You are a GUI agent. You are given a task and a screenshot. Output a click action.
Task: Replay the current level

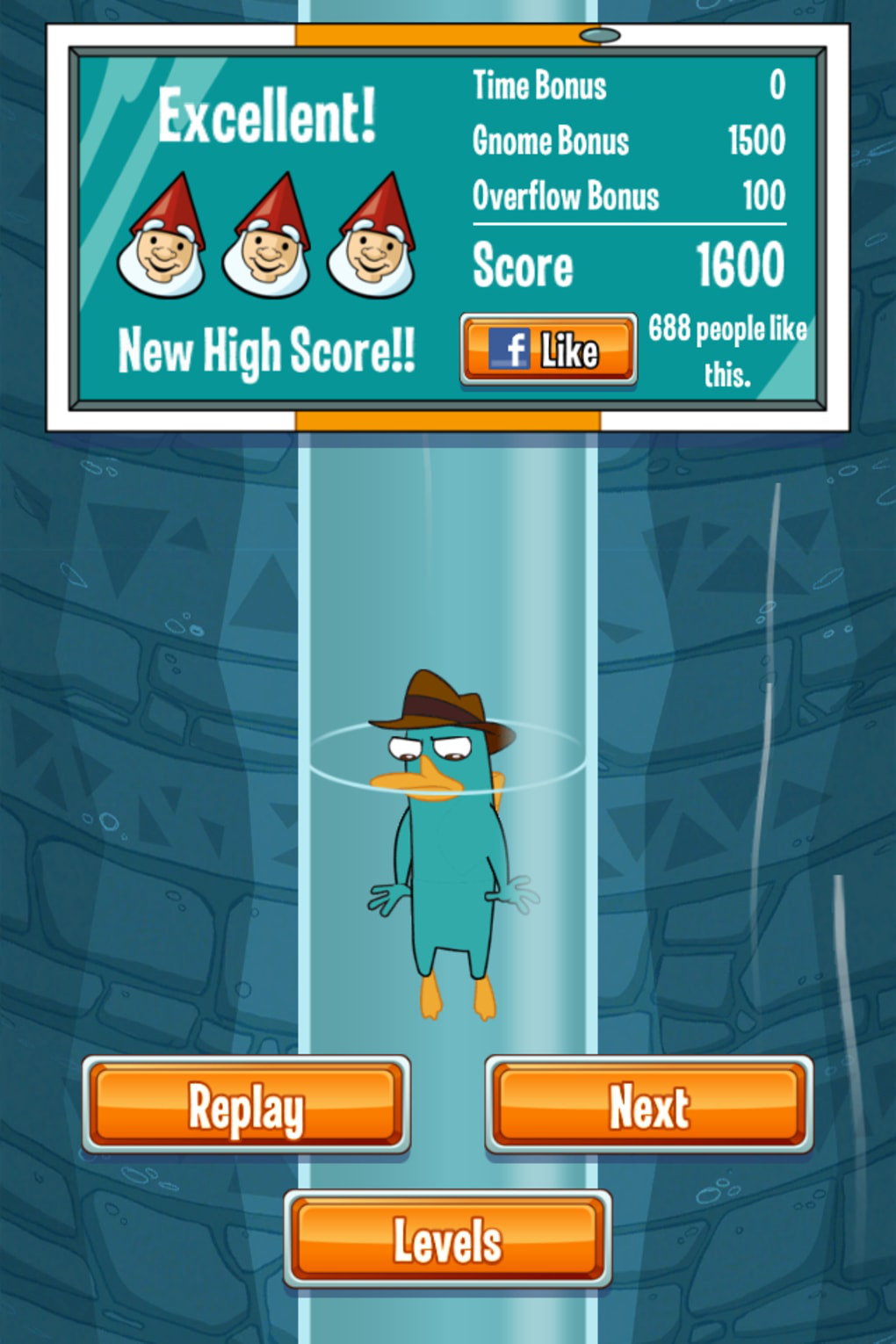[x=246, y=1105]
